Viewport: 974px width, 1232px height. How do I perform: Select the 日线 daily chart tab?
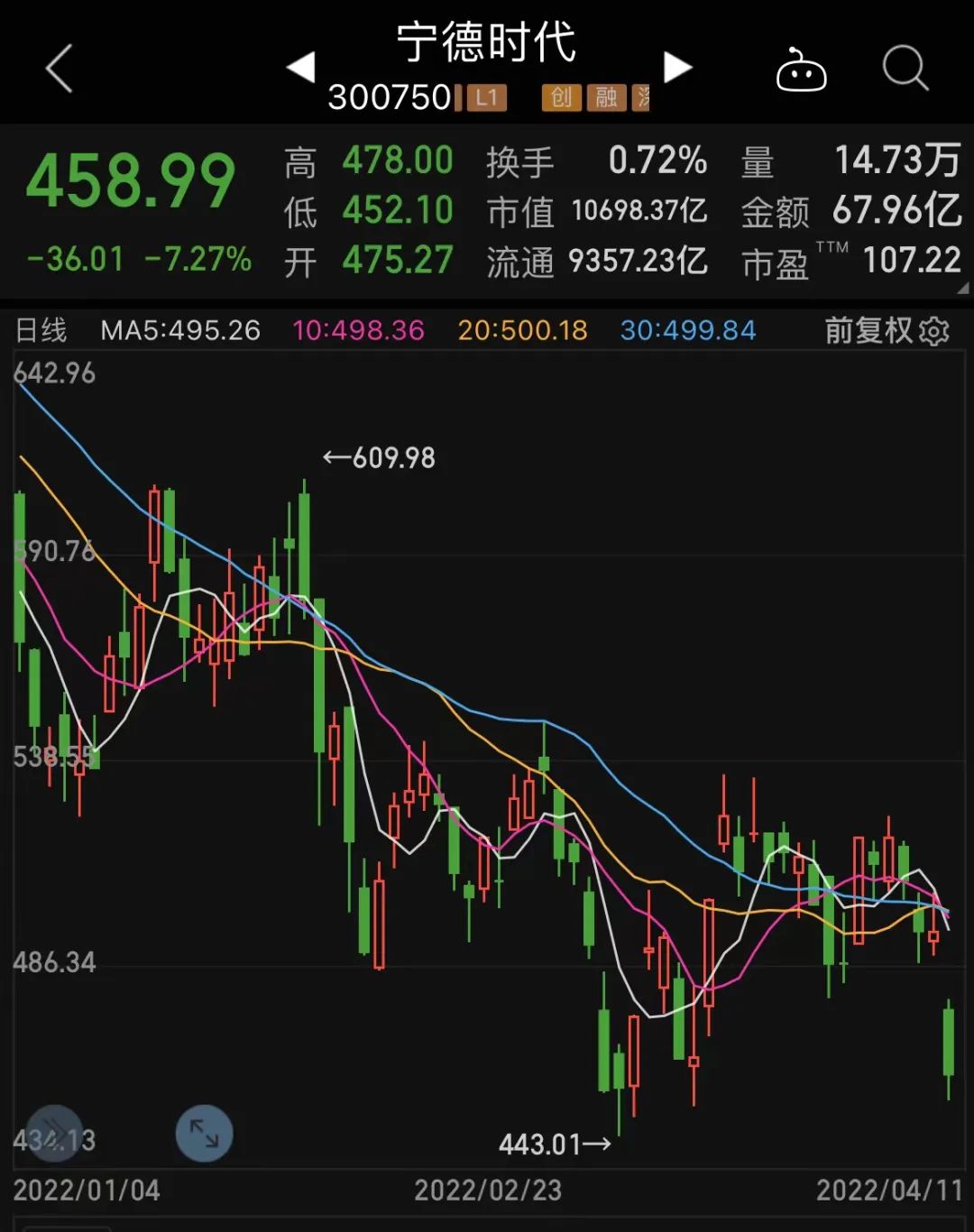tap(41, 331)
